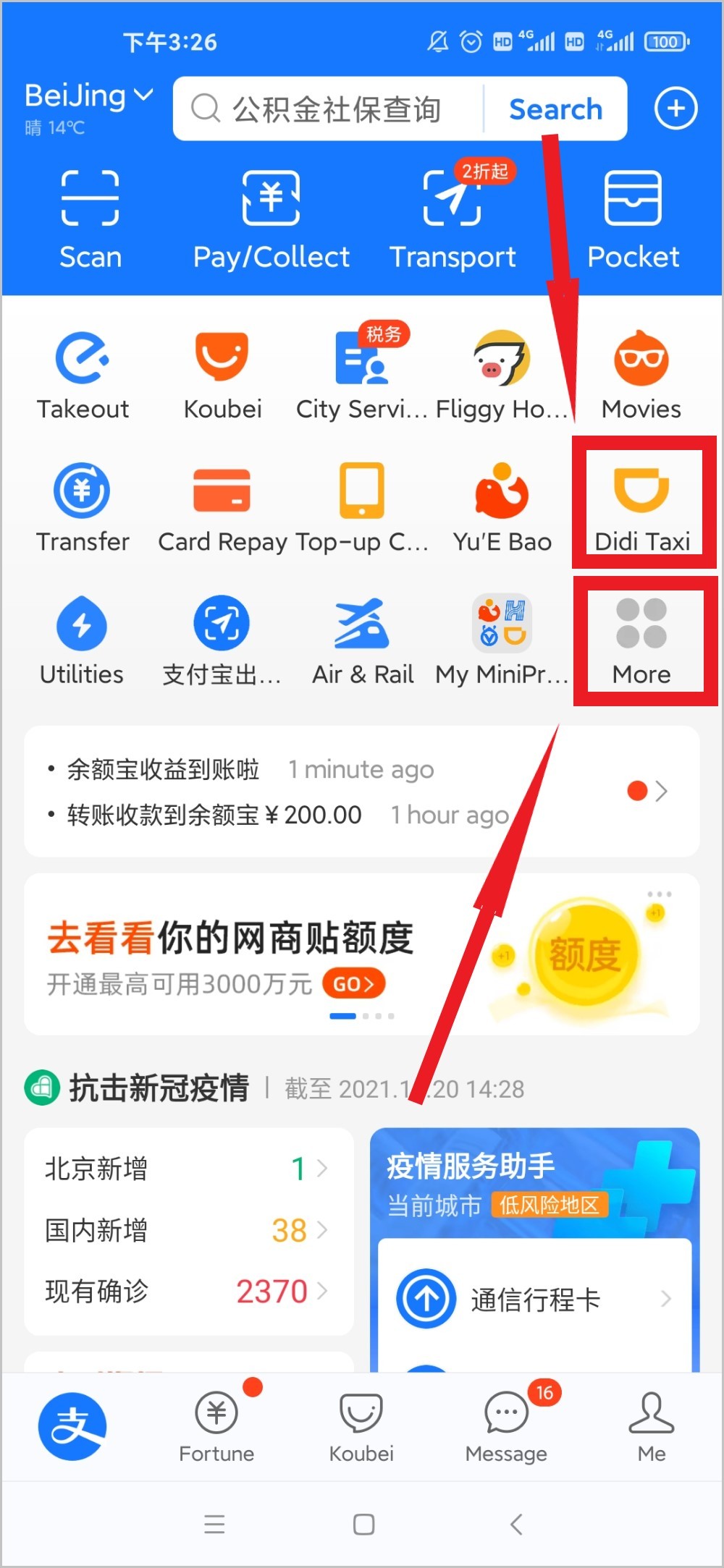This screenshot has height=1568, width=724.
Task: Open the BeiJing city dropdown
Action: point(89,96)
